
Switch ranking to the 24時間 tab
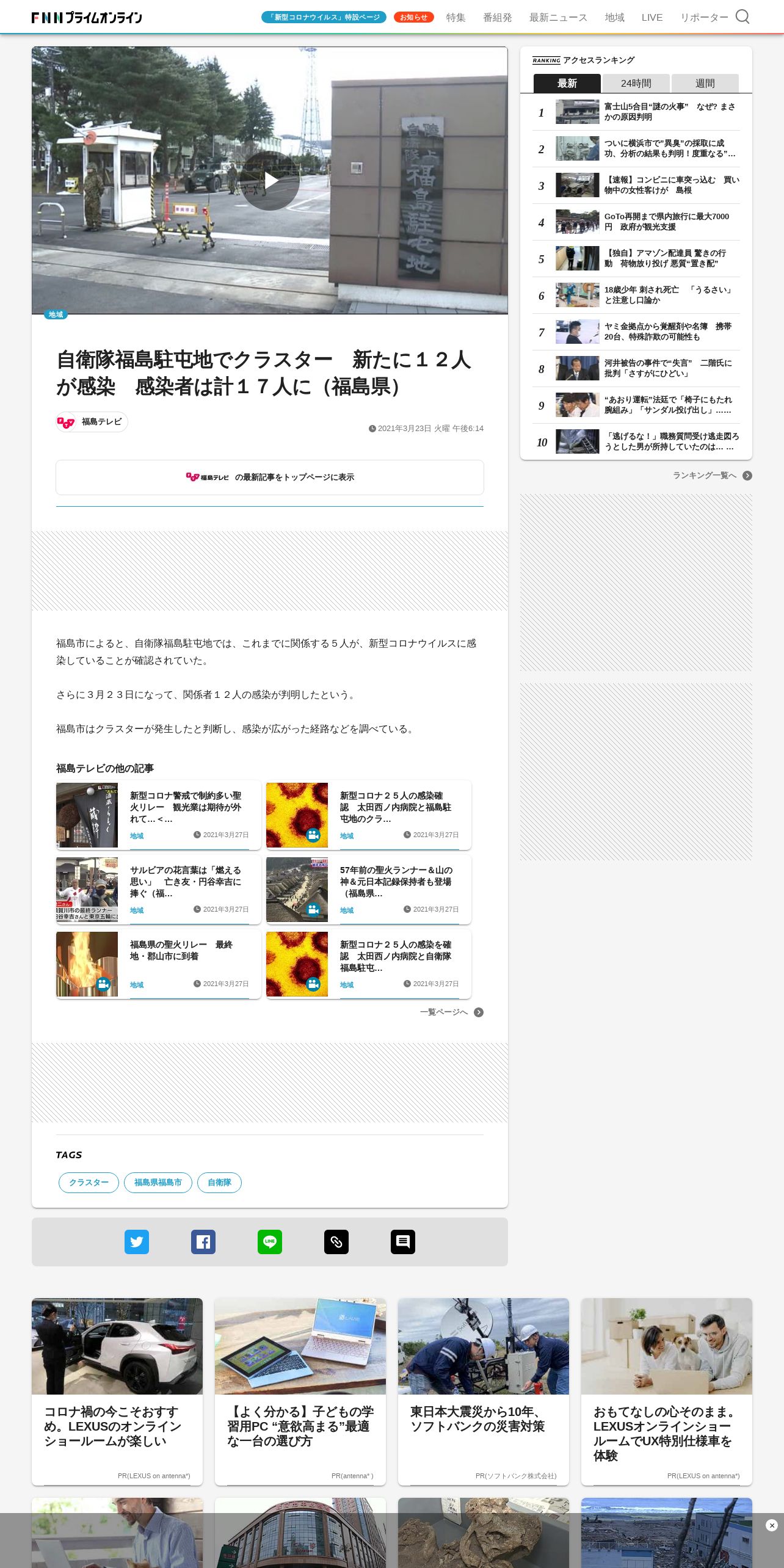[636, 83]
